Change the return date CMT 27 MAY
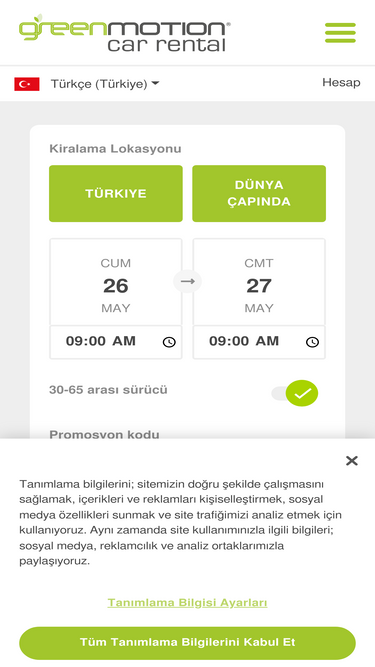 pyautogui.click(x=259, y=282)
